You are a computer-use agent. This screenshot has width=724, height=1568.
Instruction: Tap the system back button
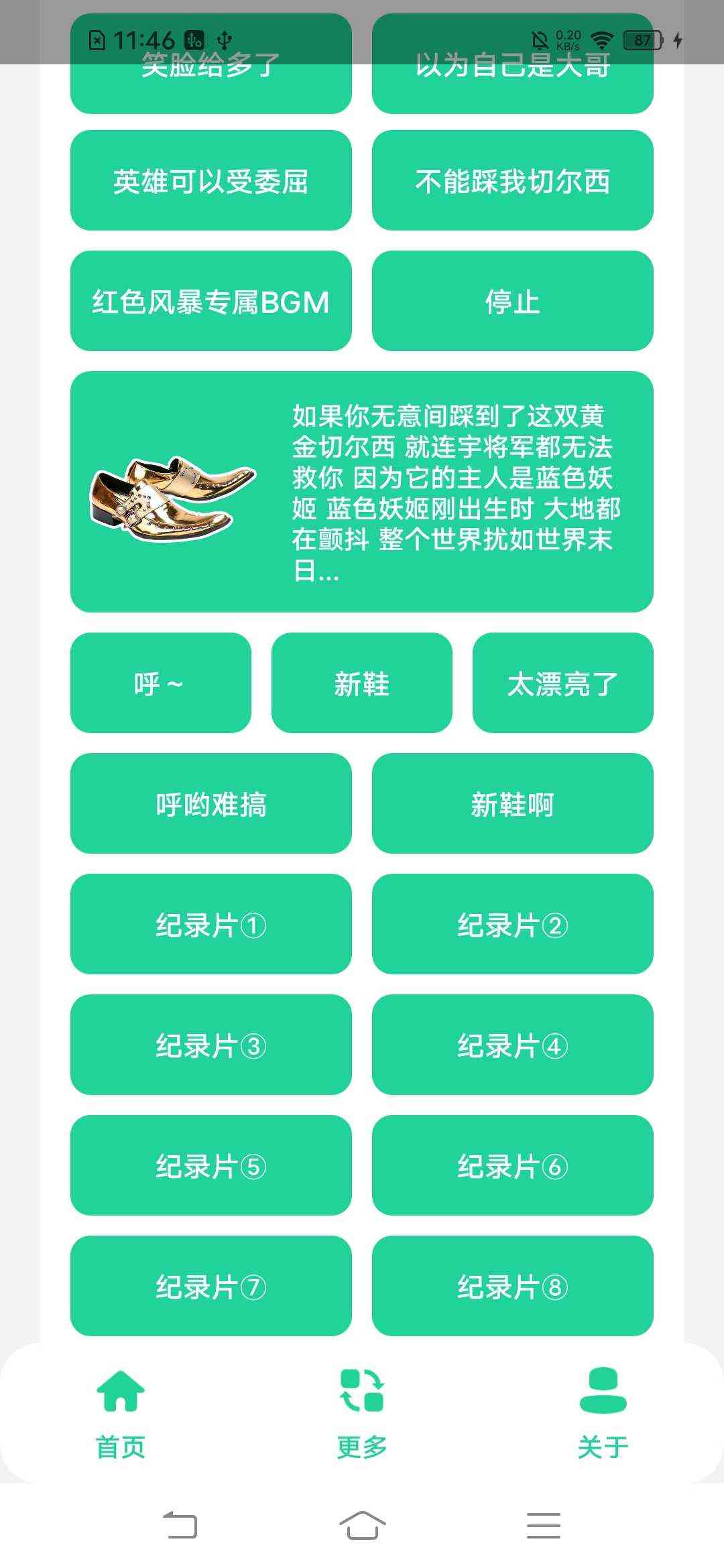pyautogui.click(x=180, y=1525)
